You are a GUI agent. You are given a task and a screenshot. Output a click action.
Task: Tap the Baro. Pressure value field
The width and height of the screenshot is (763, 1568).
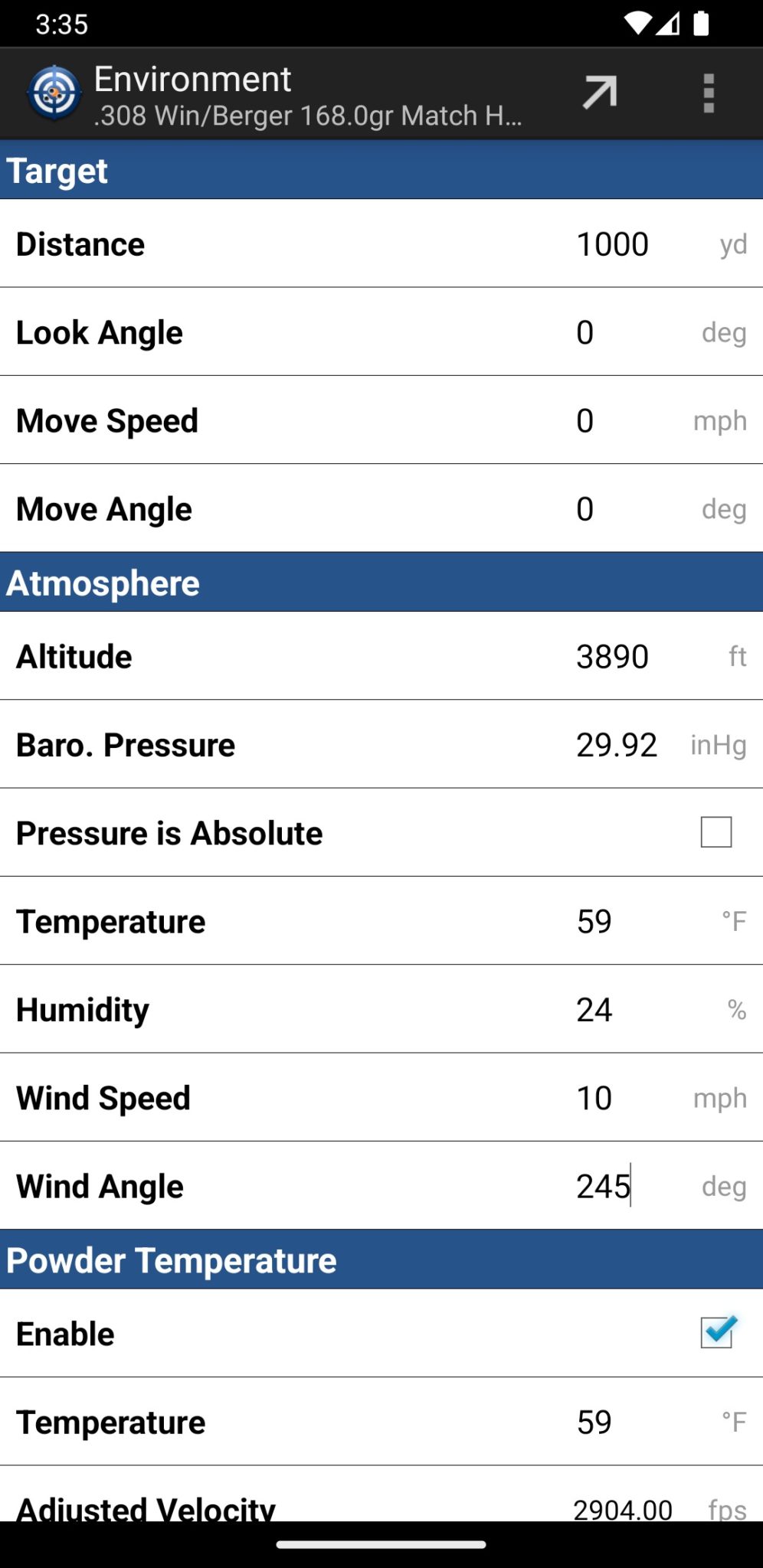617,744
